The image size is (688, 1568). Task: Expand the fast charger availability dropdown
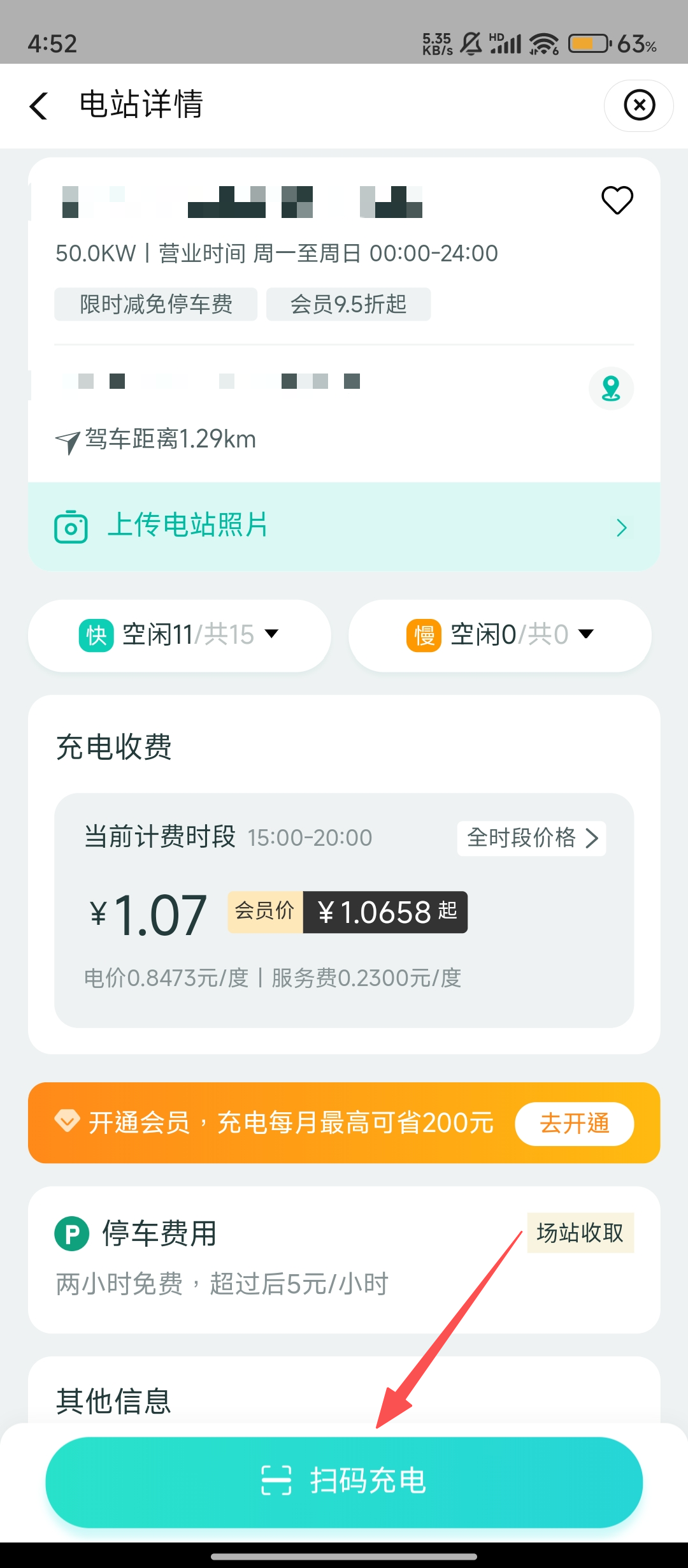[180, 635]
